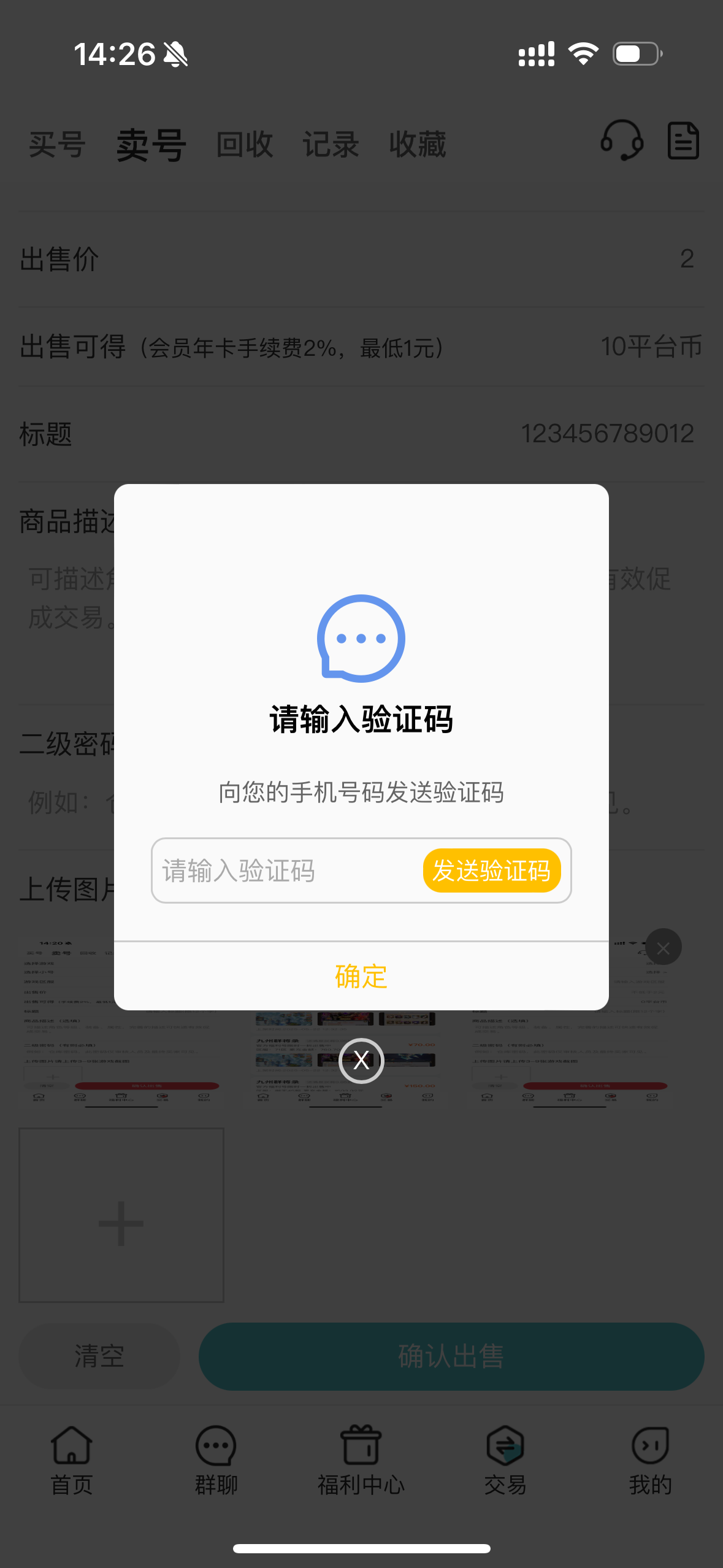Open the 收藏 tab
This screenshot has height=1568, width=723.
click(418, 145)
